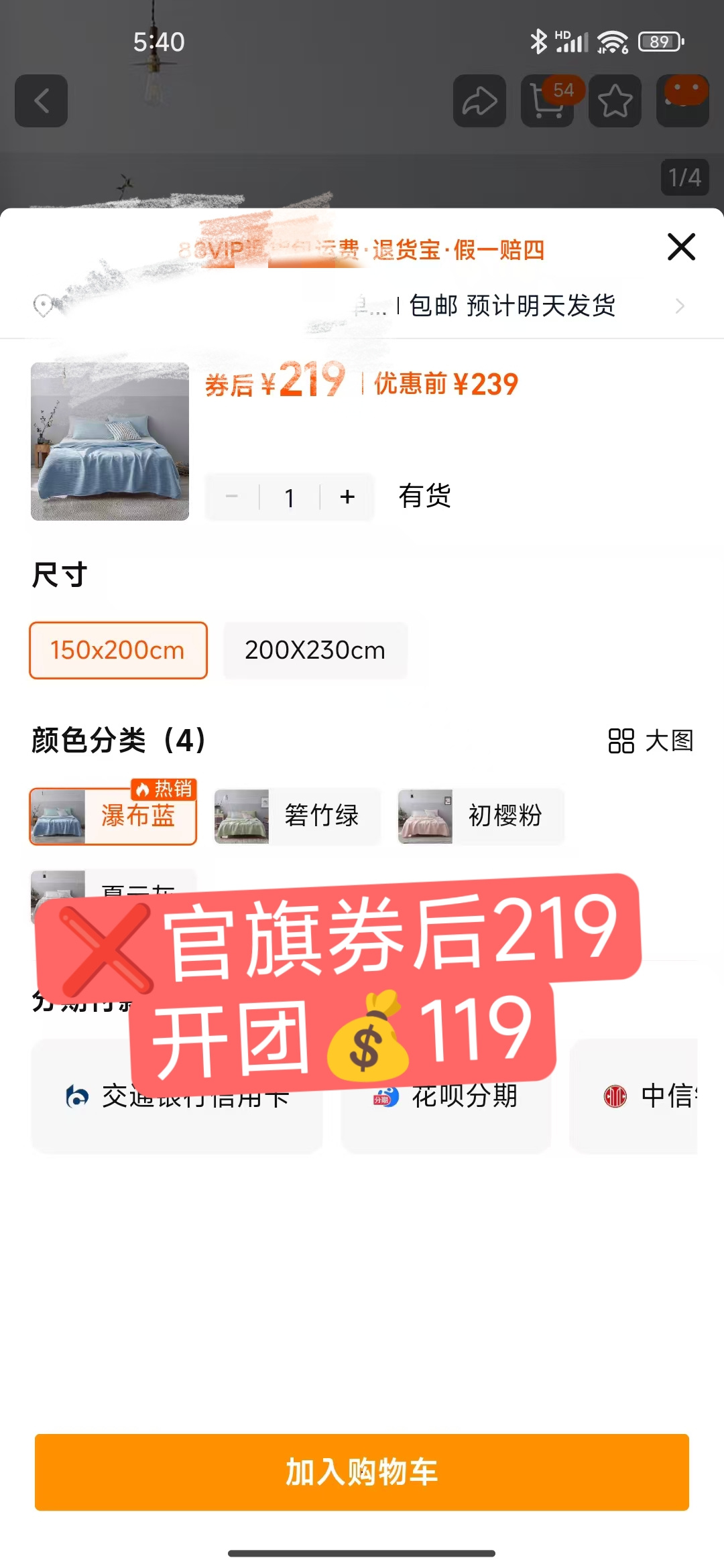This screenshot has width=724, height=1568.
Task: Go back using the top-left arrow
Action: coord(42,101)
